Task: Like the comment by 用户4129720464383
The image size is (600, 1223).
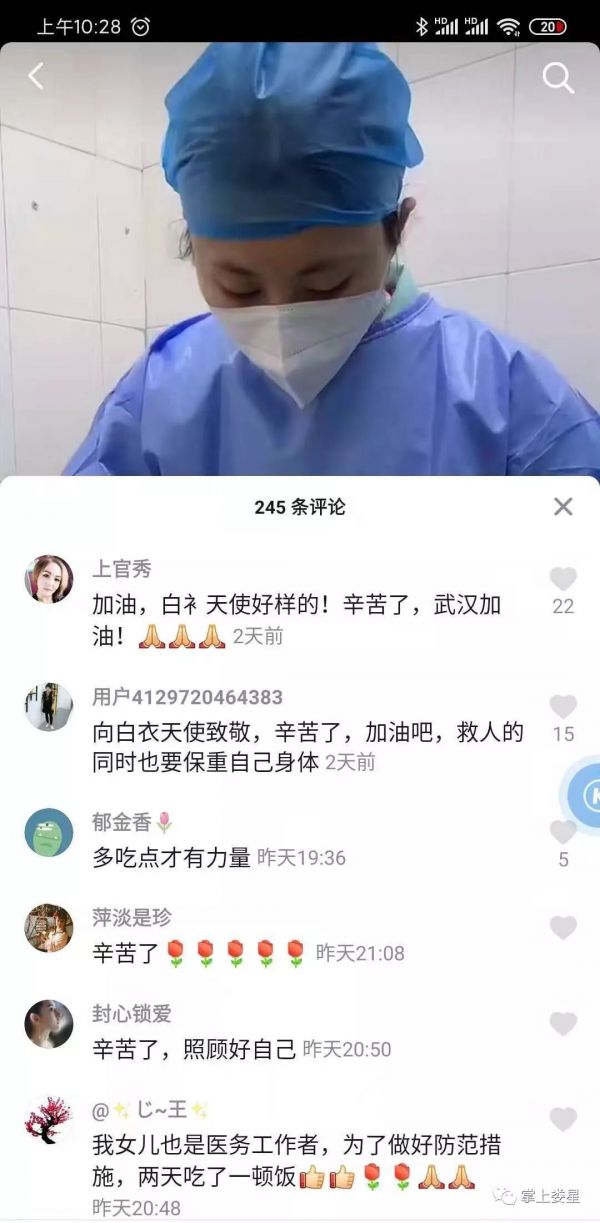Action: [563, 707]
